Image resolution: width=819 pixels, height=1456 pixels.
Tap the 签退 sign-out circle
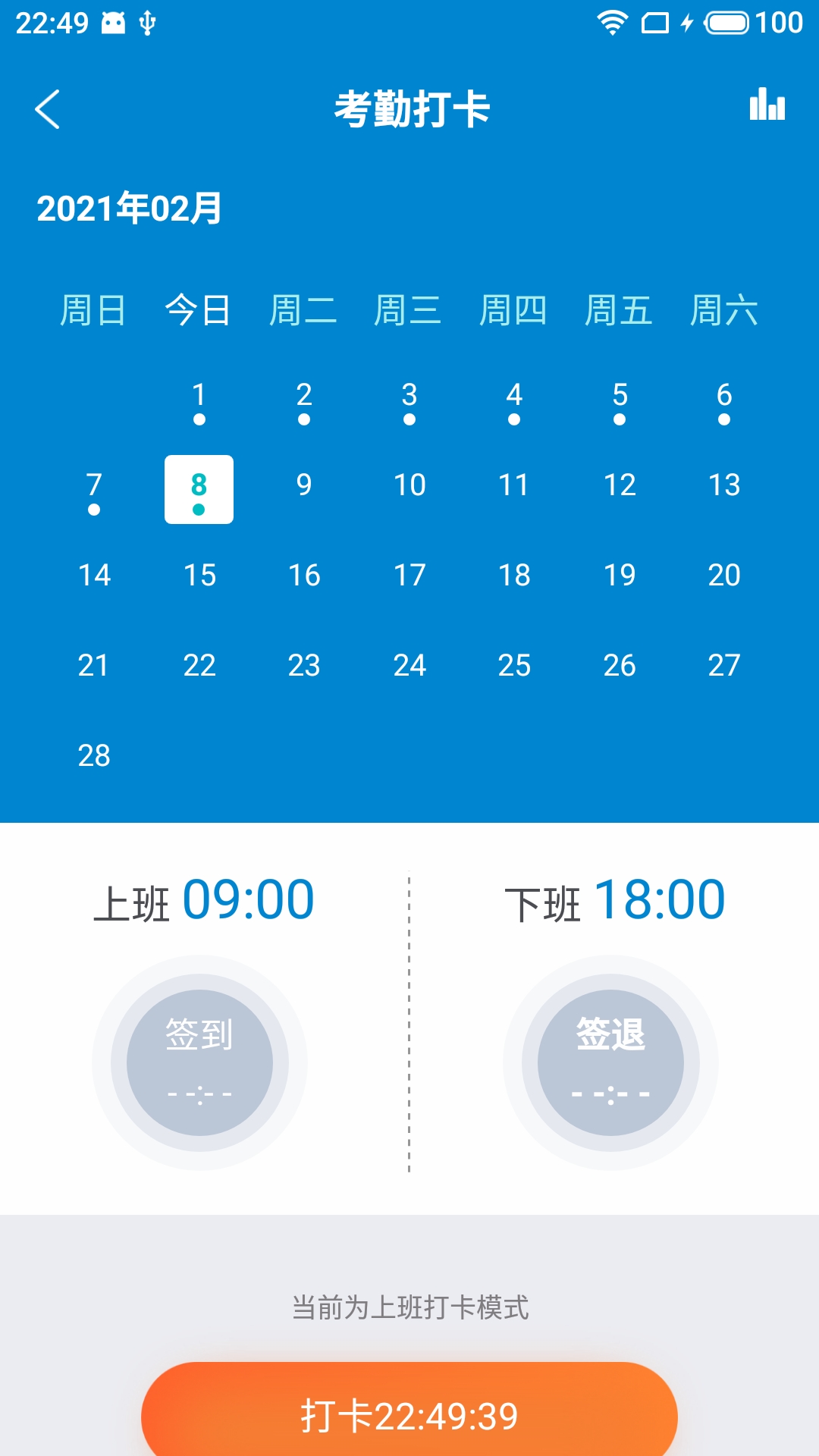click(610, 1062)
